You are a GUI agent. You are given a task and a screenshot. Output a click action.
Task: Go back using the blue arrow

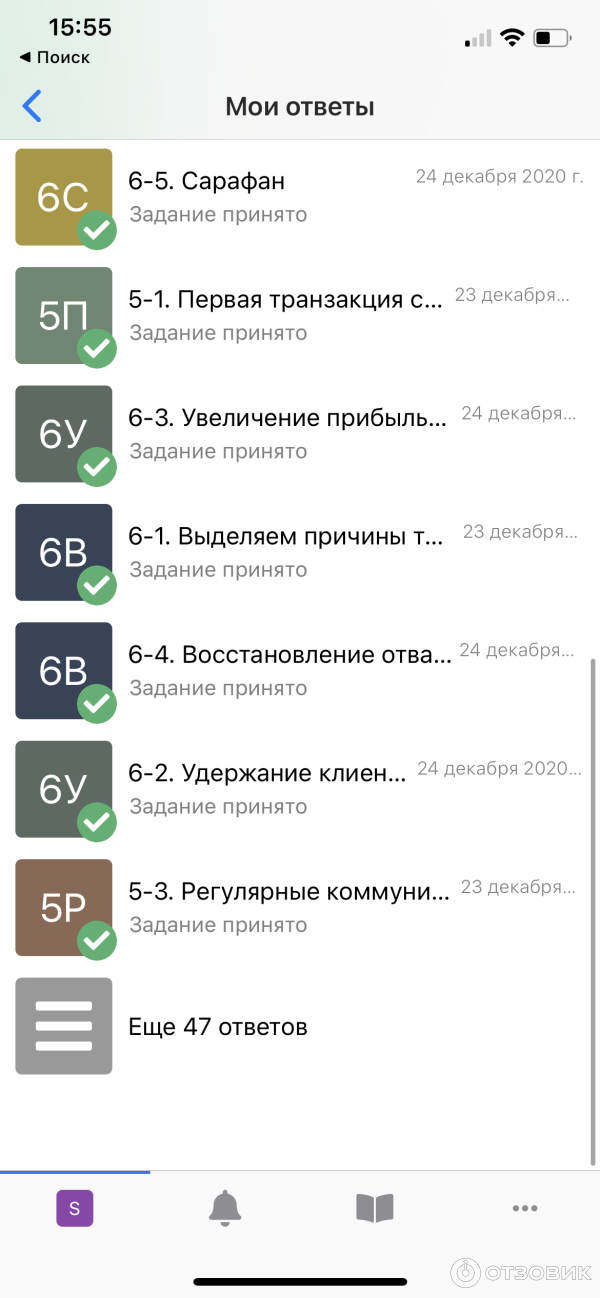32,106
